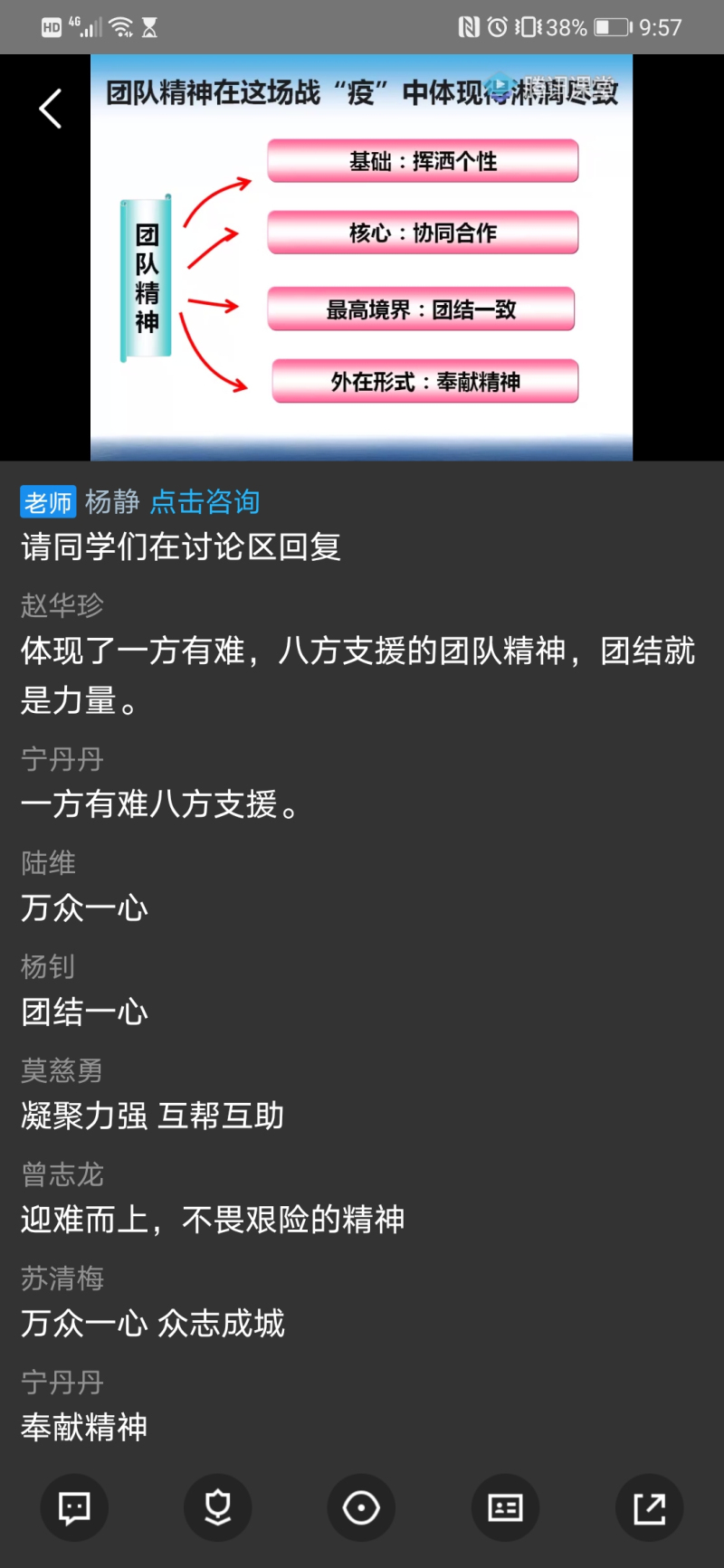Screen dimensions: 724x1568
Task: Share the class with the export icon
Action: (x=649, y=1507)
